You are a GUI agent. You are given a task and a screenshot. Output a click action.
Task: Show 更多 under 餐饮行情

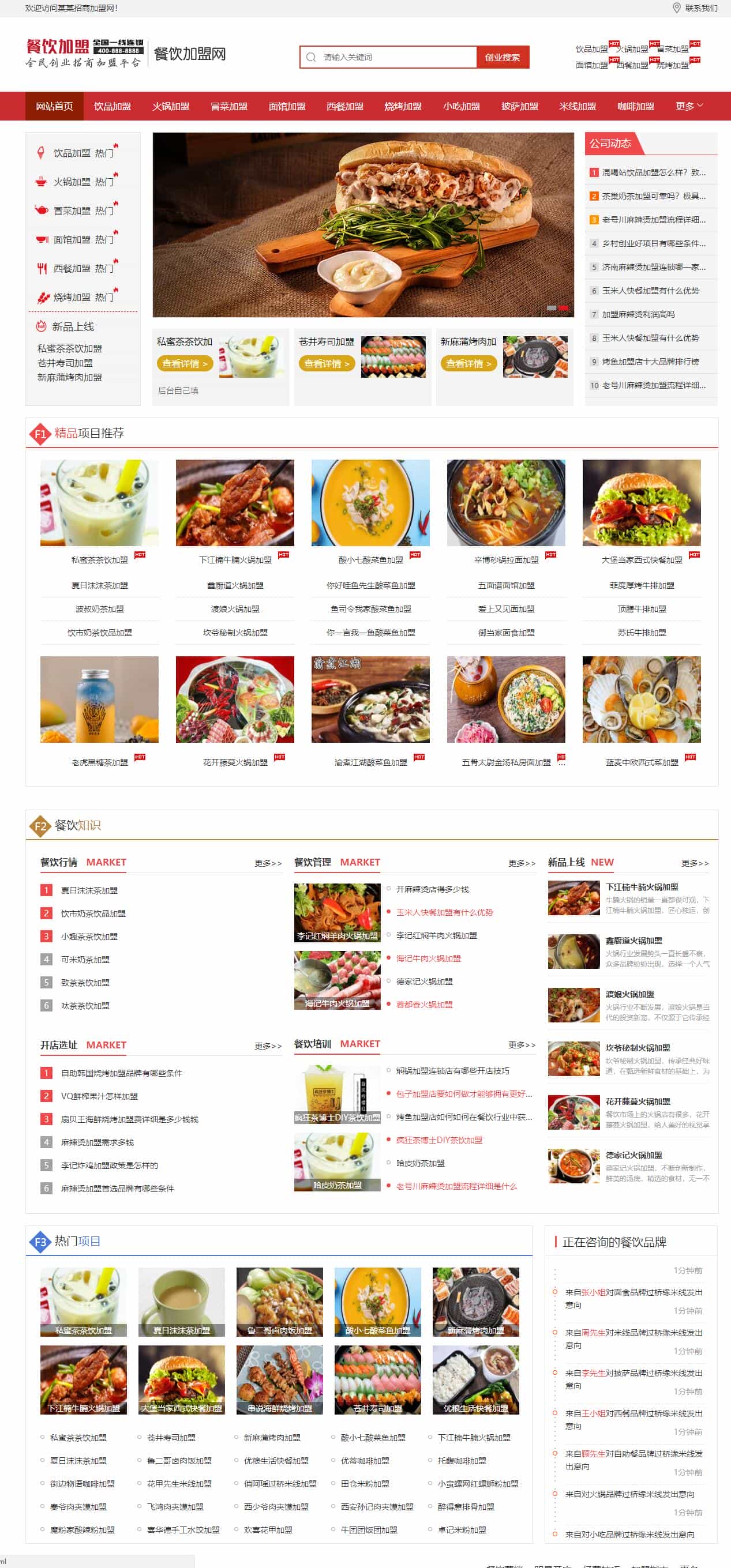(x=268, y=863)
